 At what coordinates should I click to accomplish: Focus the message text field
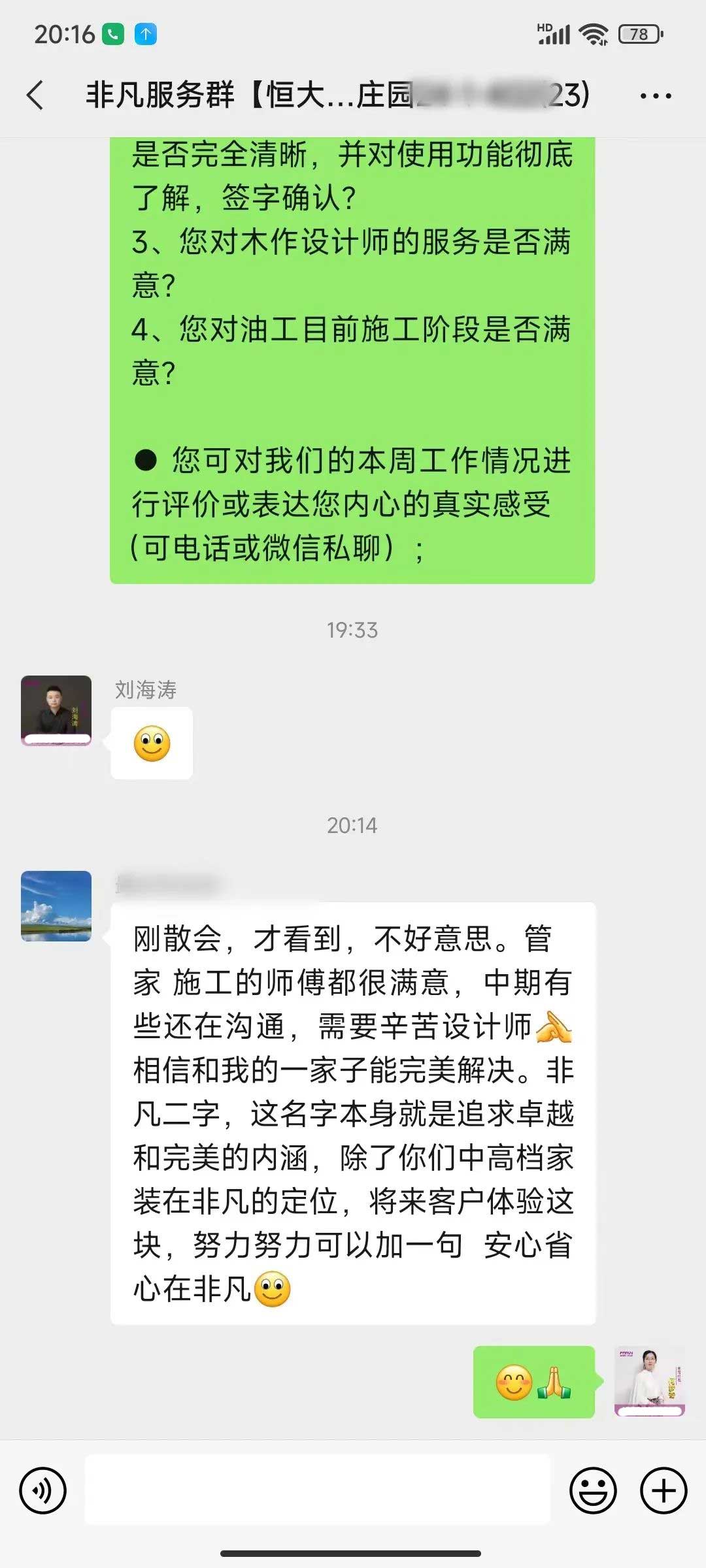pos(318,1490)
